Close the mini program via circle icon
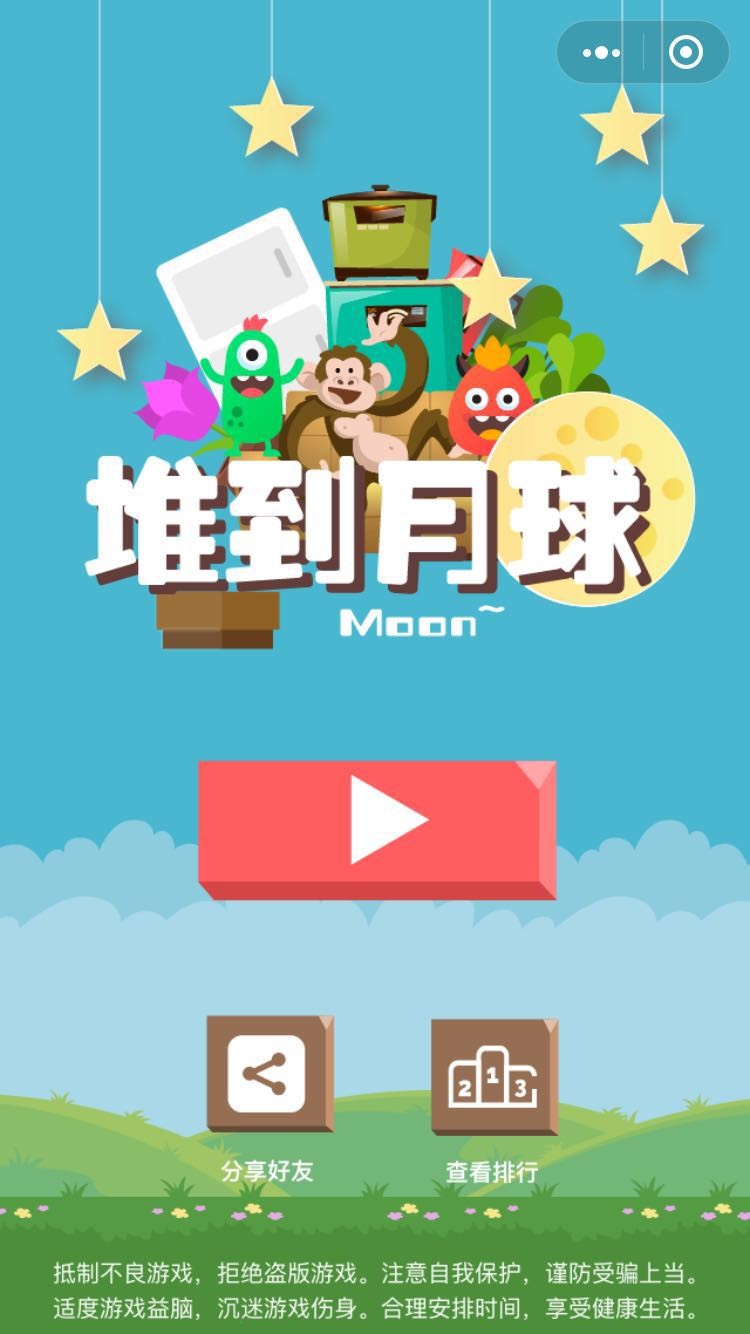This screenshot has height=1334, width=750. [x=686, y=53]
